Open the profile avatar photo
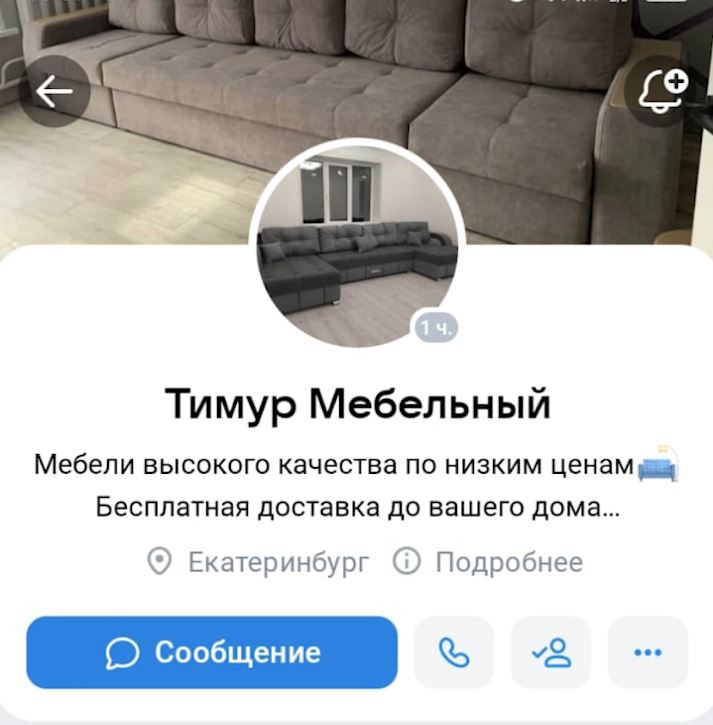Viewport: 713px width, 725px height. (x=357, y=245)
